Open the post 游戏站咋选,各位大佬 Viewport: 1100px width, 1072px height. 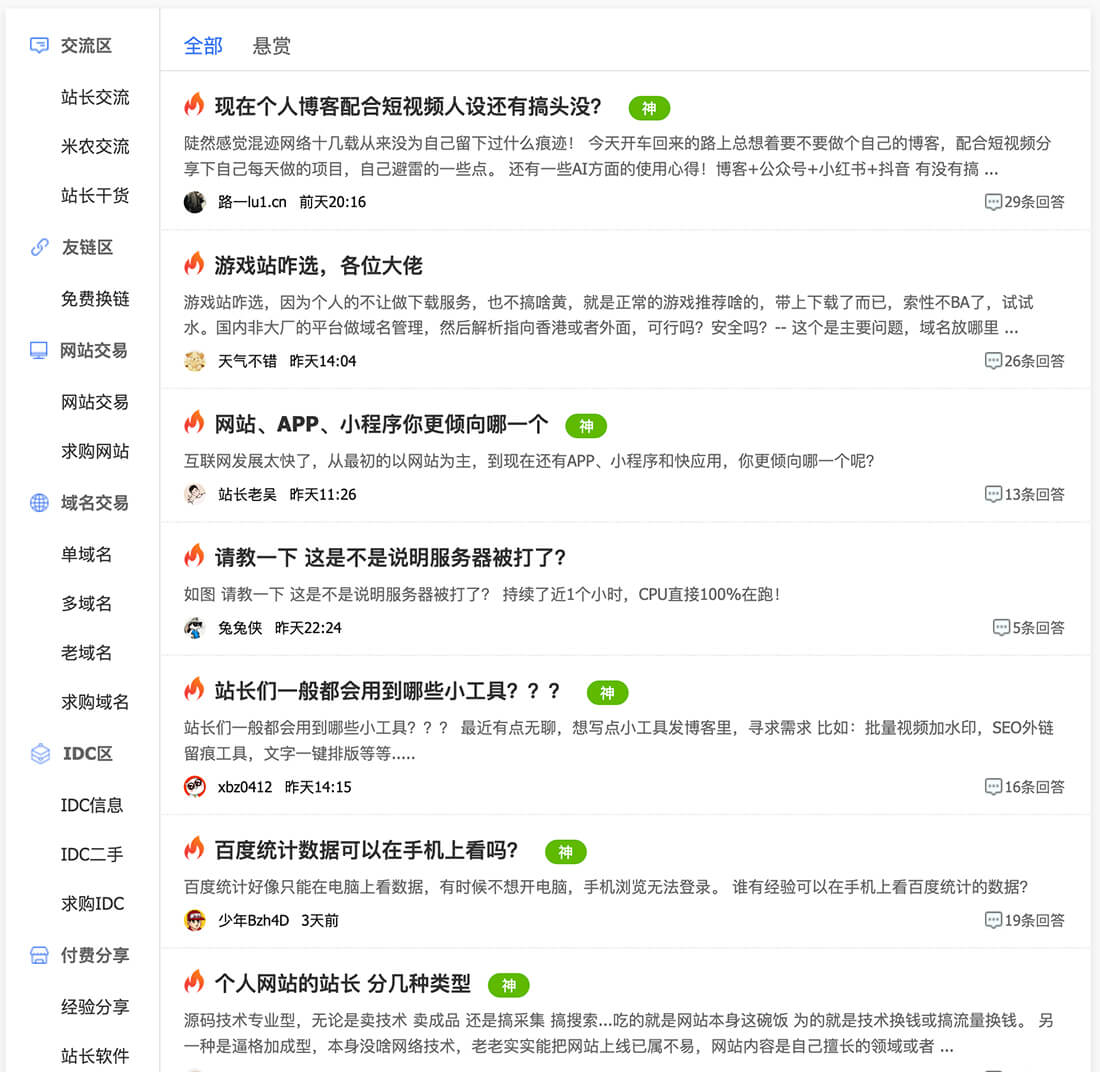pos(318,265)
